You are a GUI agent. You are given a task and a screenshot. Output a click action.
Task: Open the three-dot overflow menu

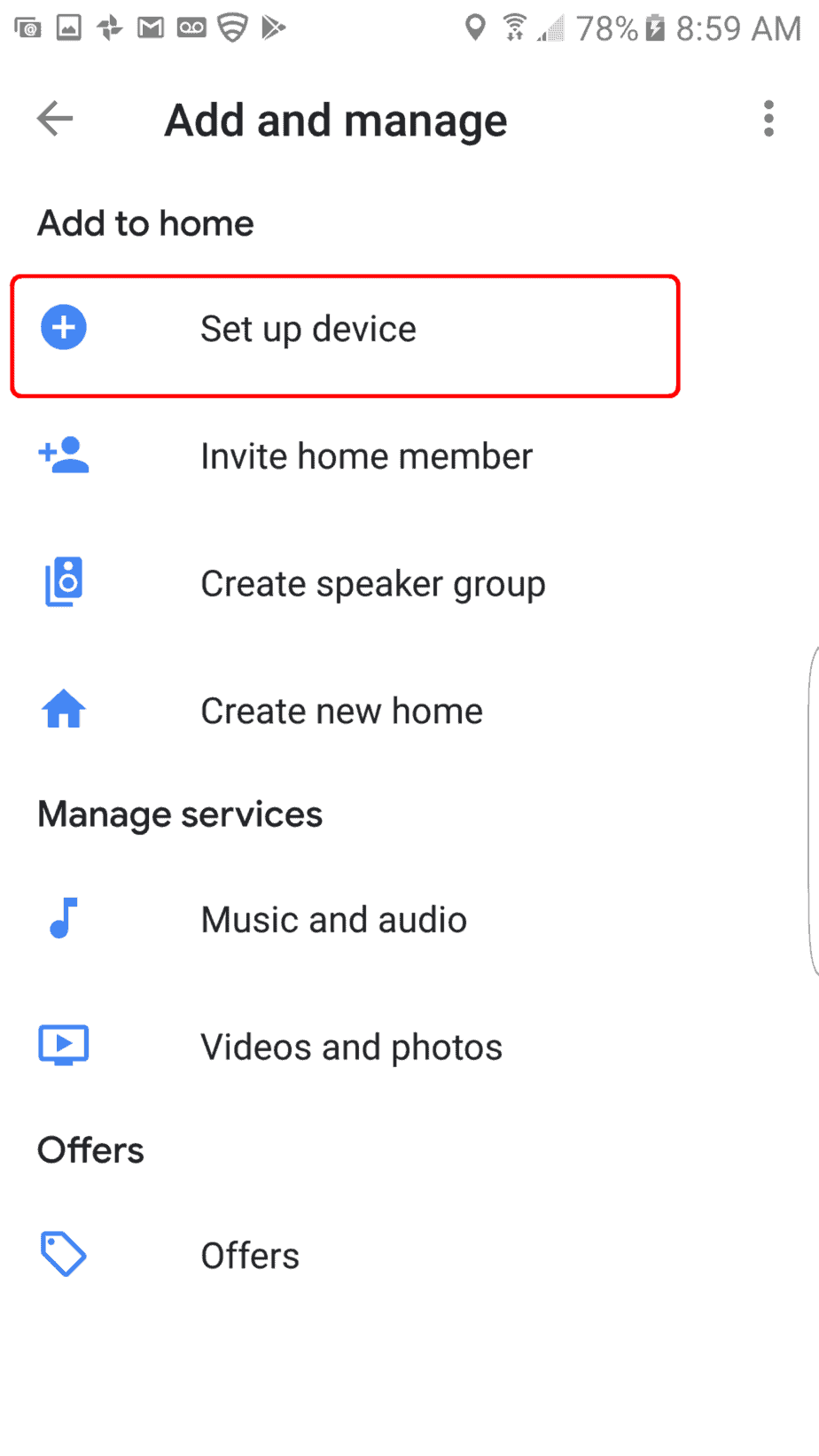pyautogui.click(x=768, y=119)
